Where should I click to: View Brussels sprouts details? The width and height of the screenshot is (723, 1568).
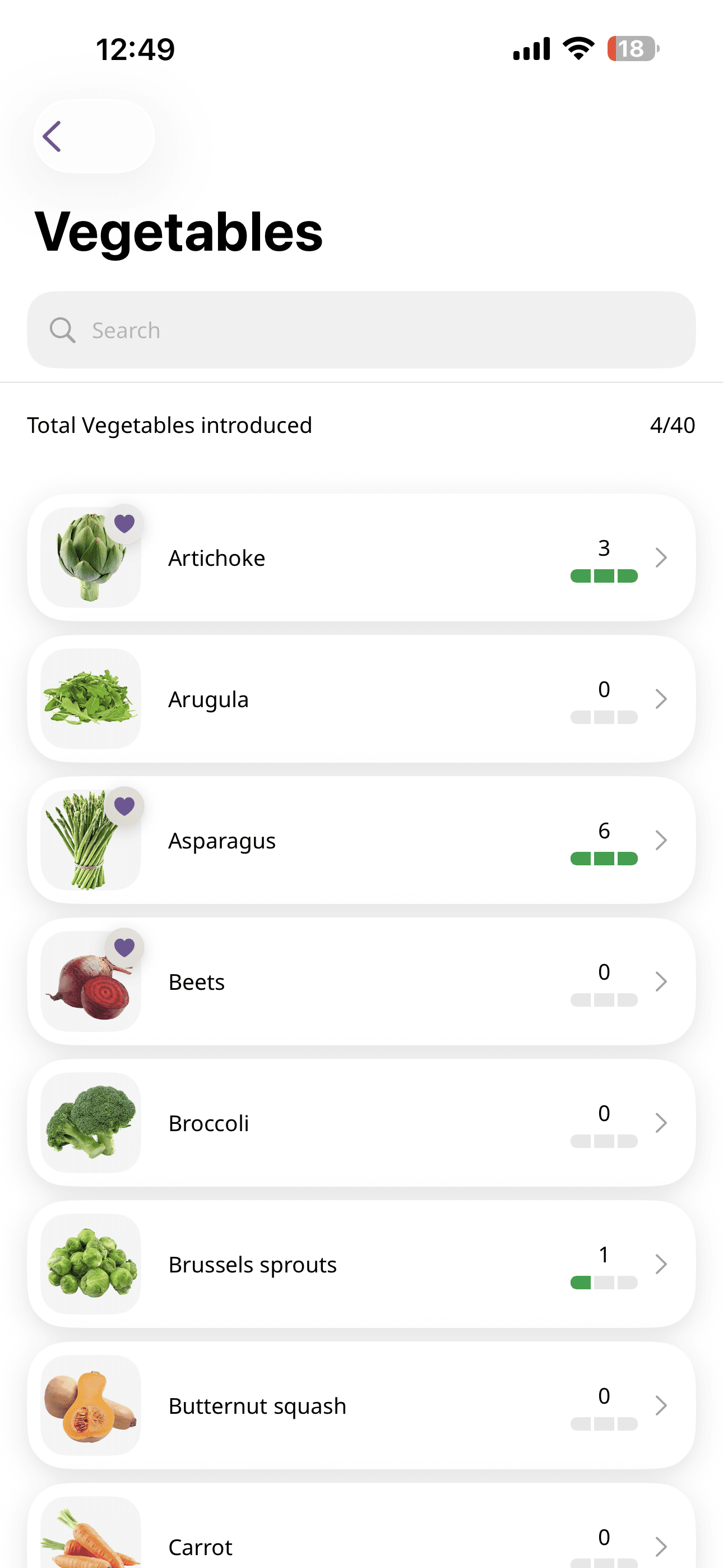click(x=361, y=1263)
